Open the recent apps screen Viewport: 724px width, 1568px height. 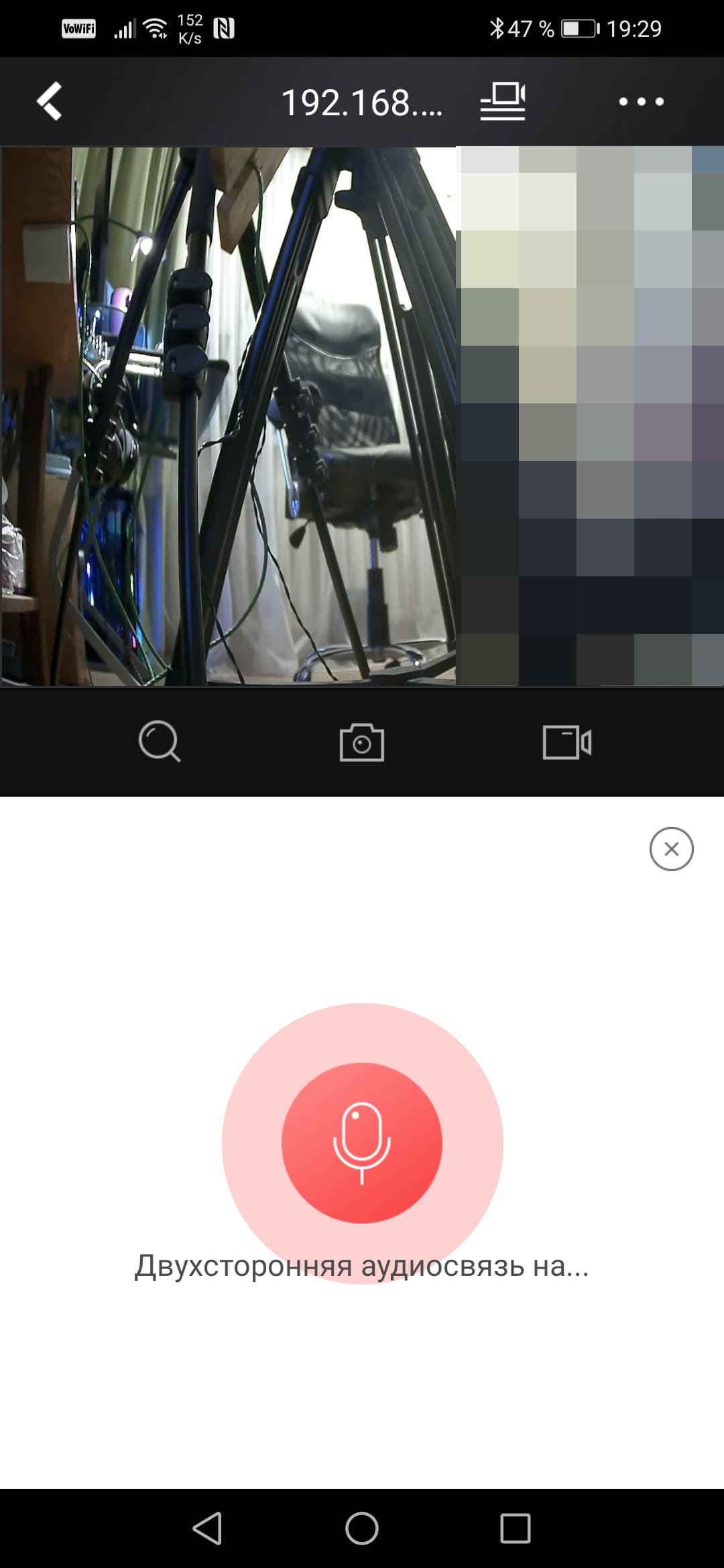pyautogui.click(x=515, y=1528)
